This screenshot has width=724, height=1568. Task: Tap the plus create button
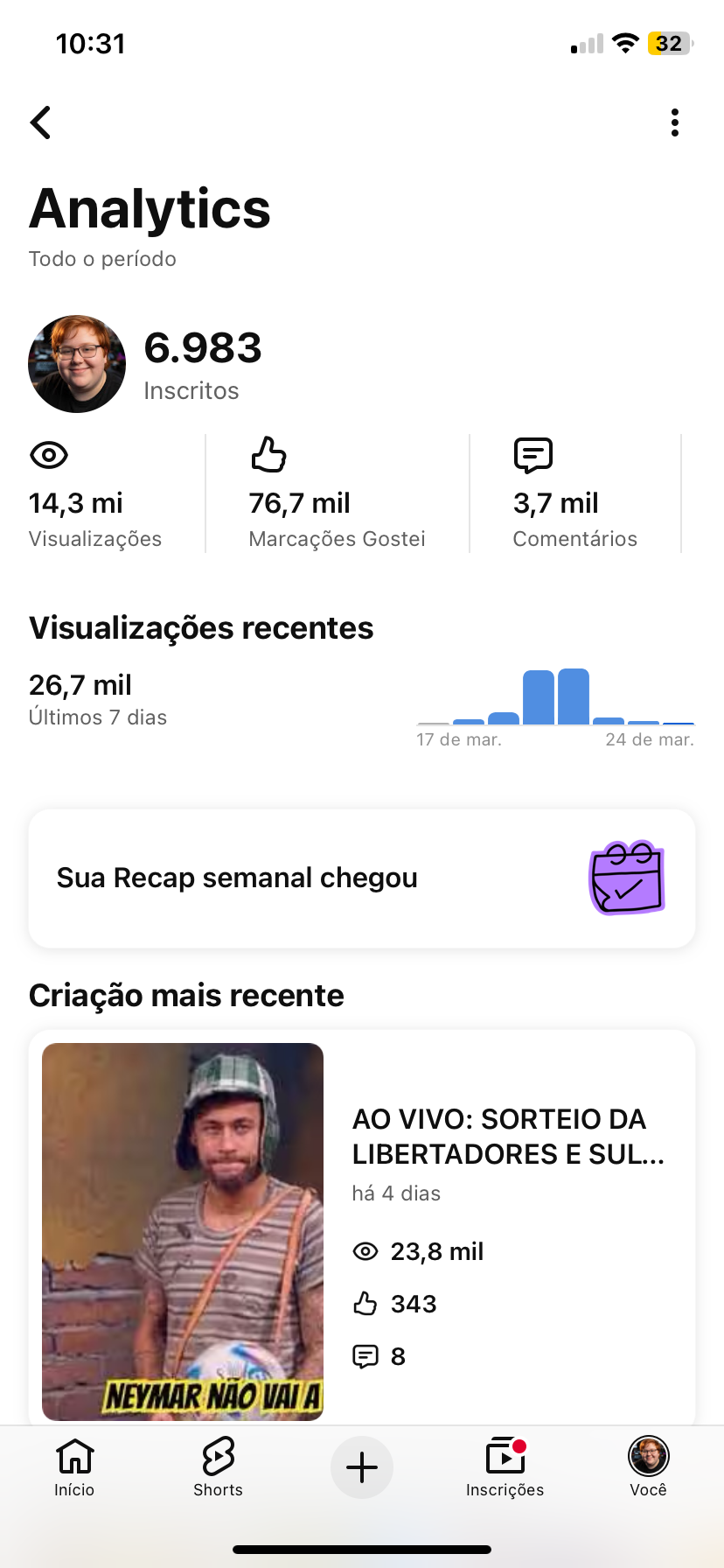[362, 1467]
